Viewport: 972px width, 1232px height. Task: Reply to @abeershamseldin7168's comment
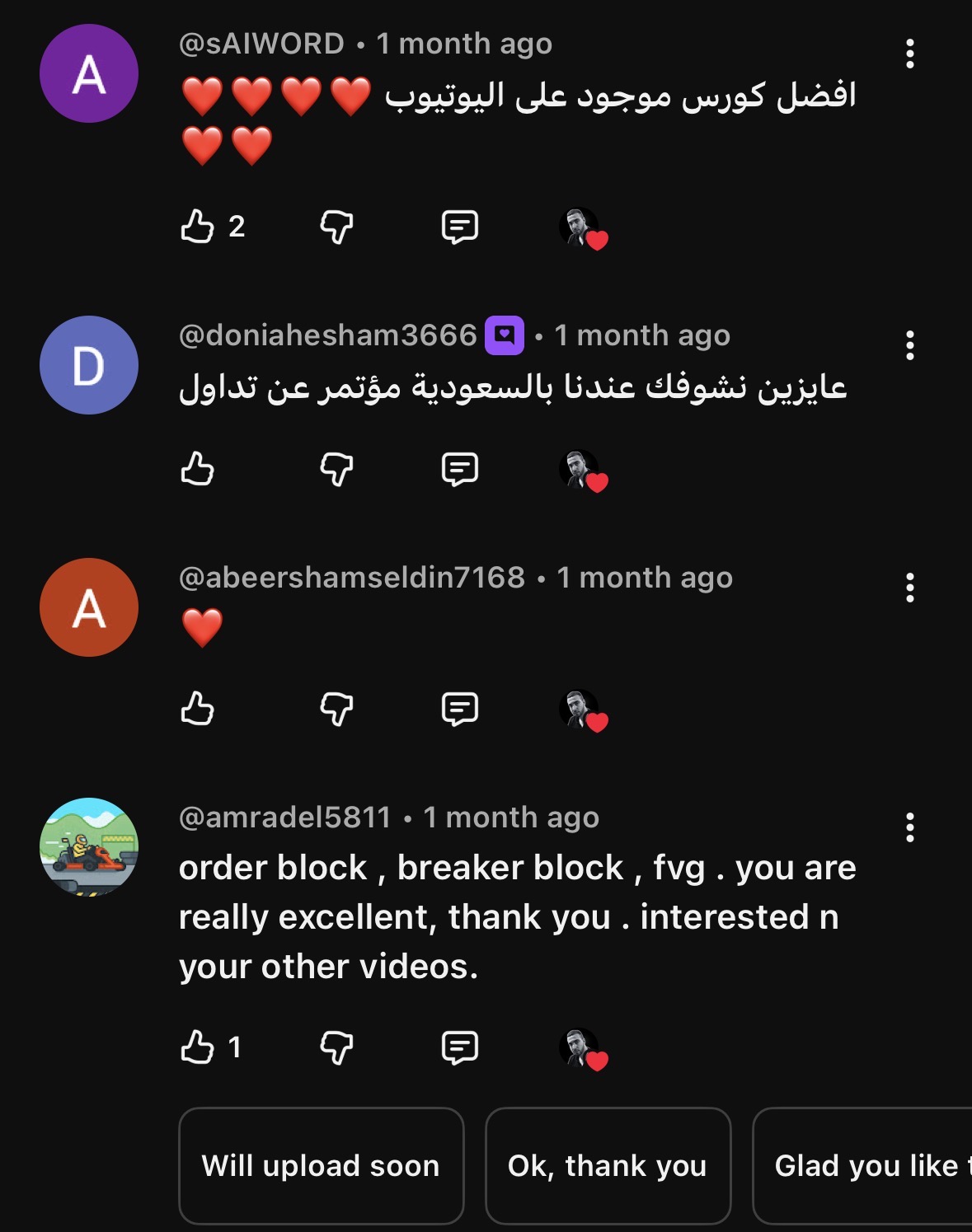point(459,709)
